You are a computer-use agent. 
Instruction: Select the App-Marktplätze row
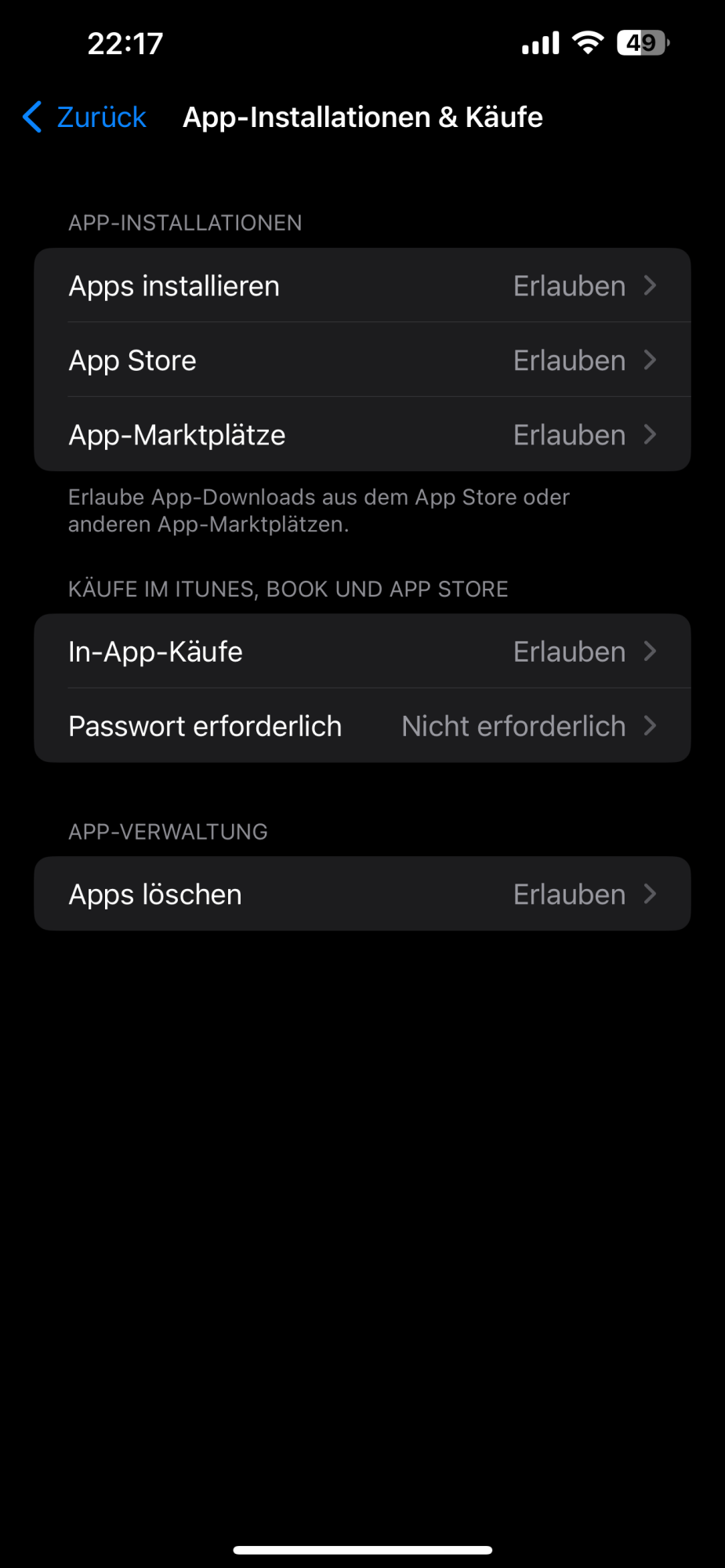(x=362, y=435)
